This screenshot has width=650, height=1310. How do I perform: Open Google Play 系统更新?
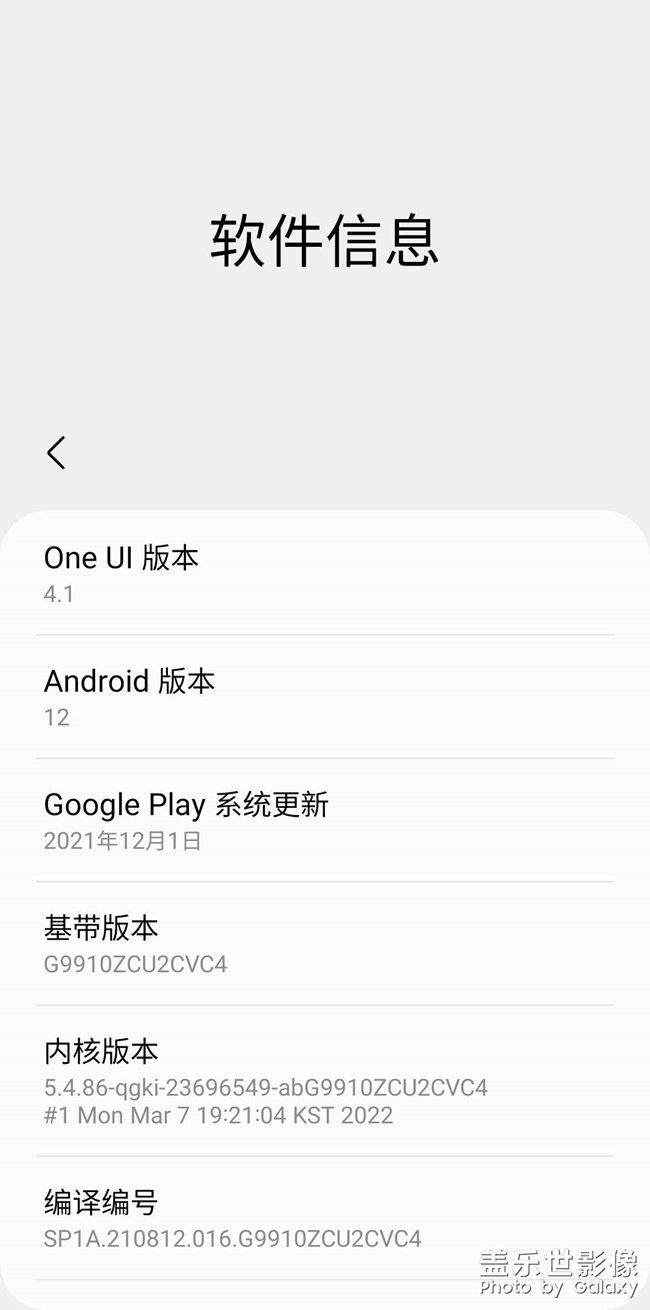[x=324, y=820]
